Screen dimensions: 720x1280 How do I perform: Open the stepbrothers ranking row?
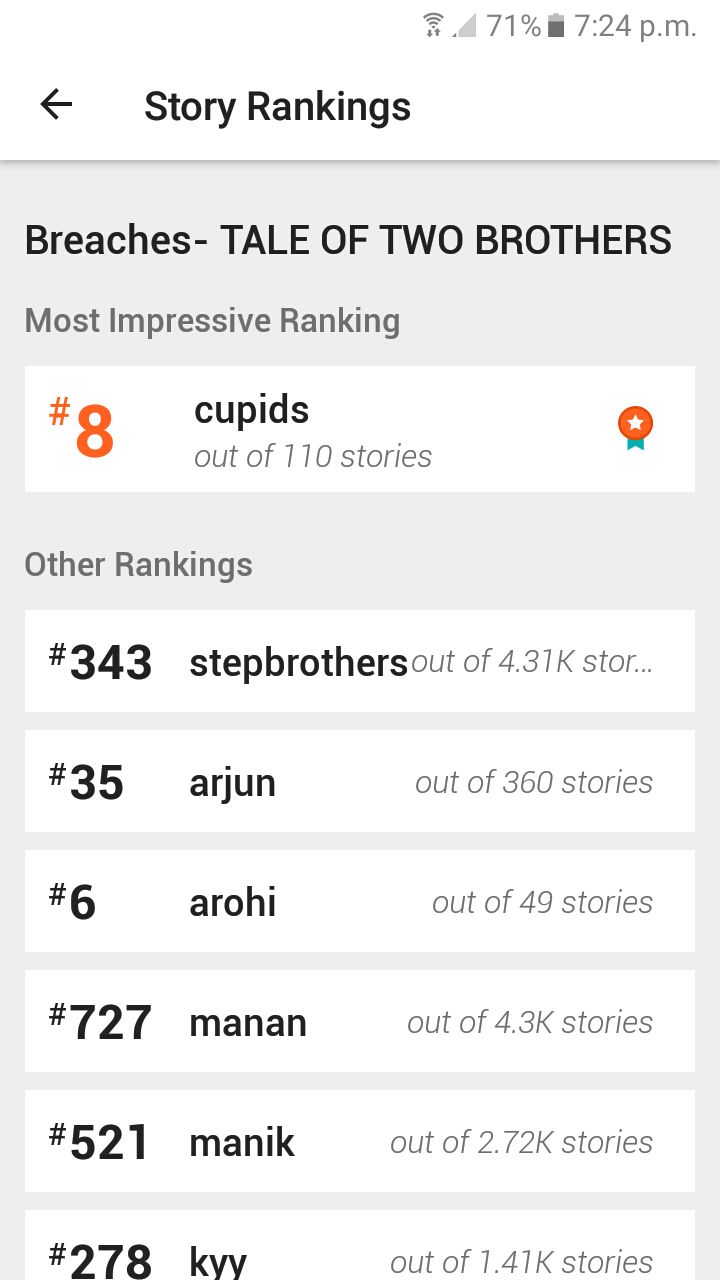(x=360, y=661)
